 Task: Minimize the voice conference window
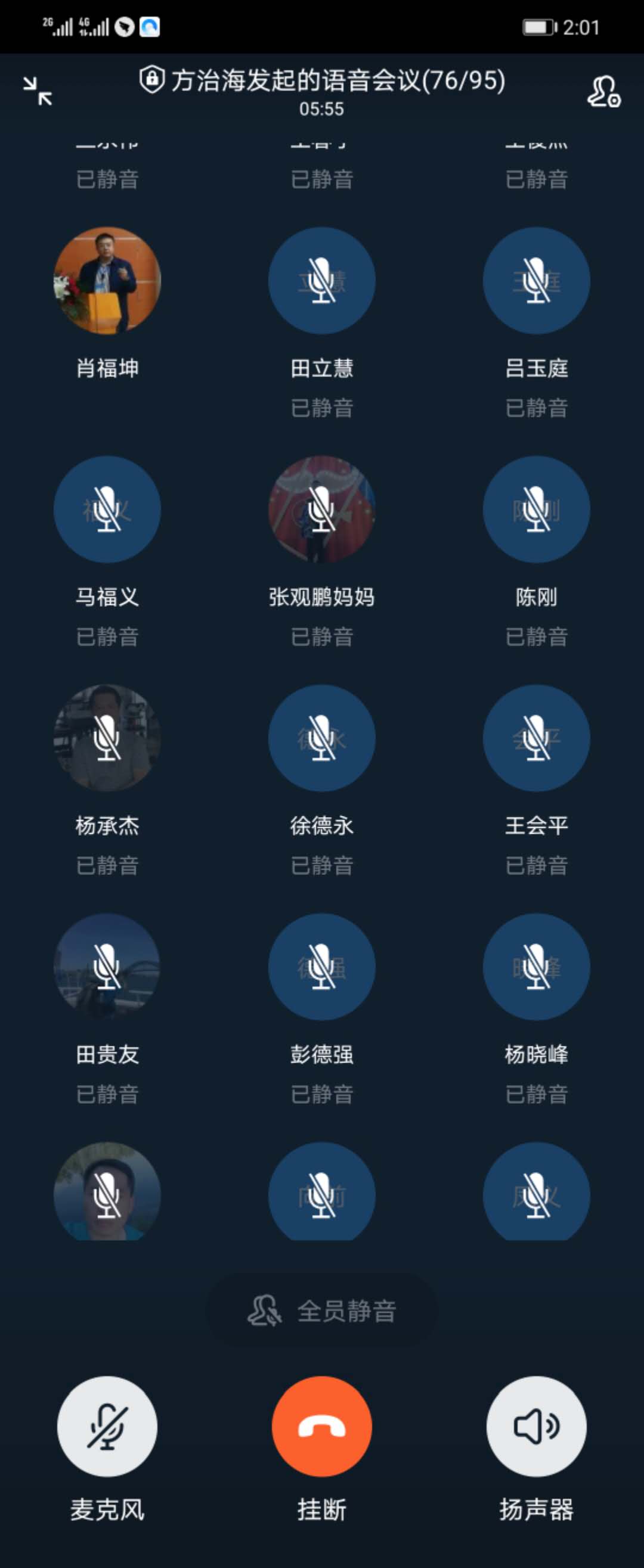38,91
